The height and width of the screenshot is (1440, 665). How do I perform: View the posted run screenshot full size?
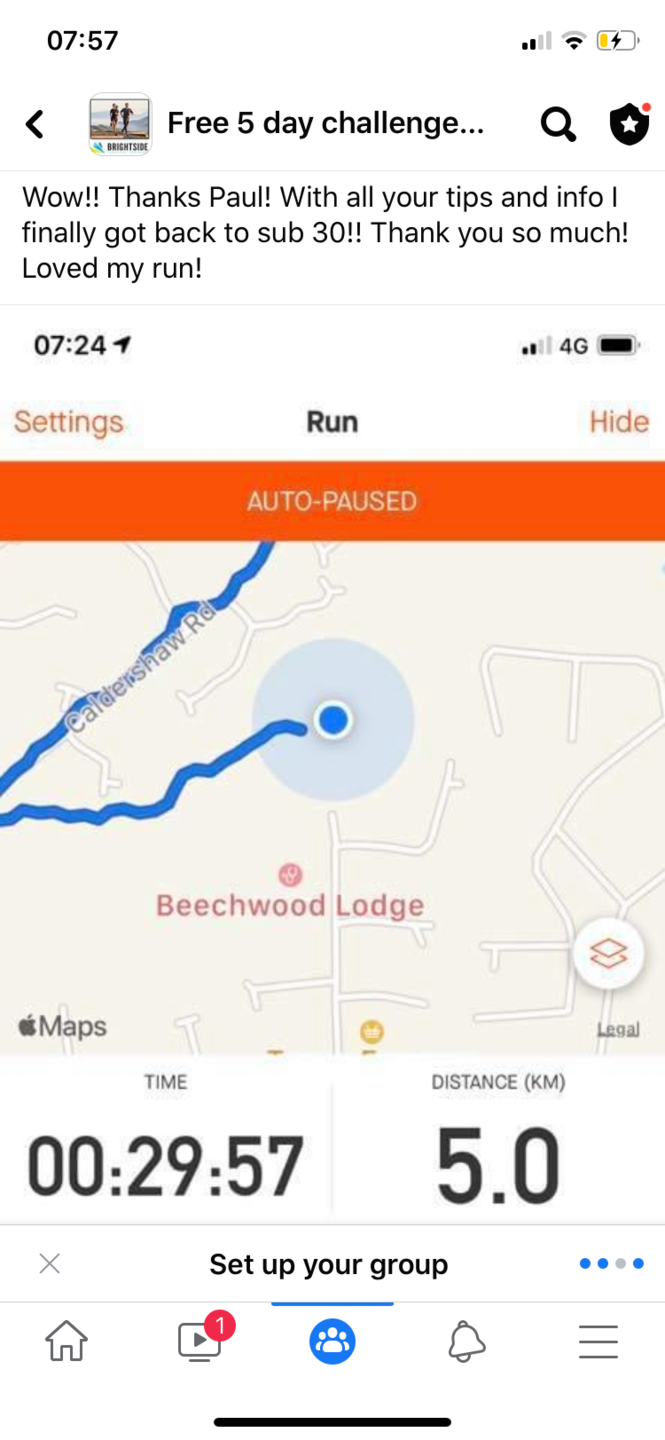pos(332,760)
